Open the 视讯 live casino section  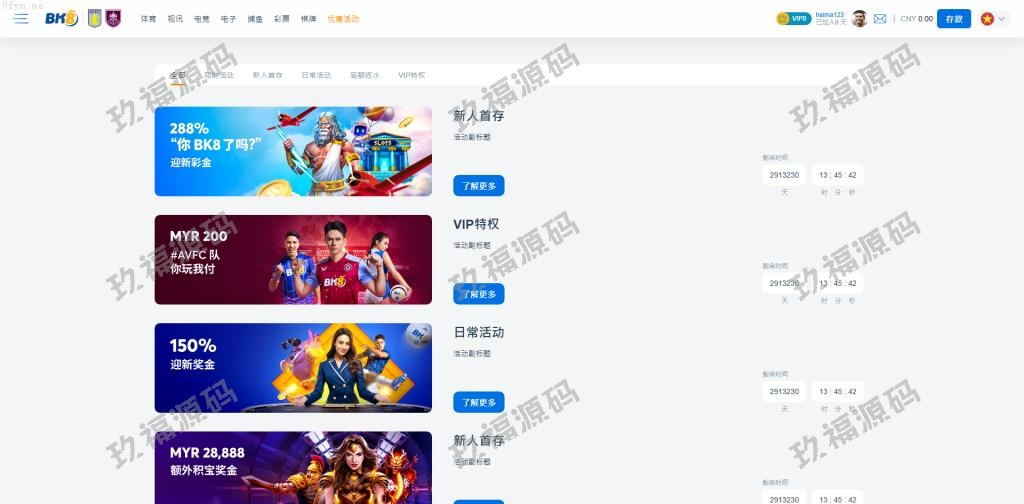175,19
